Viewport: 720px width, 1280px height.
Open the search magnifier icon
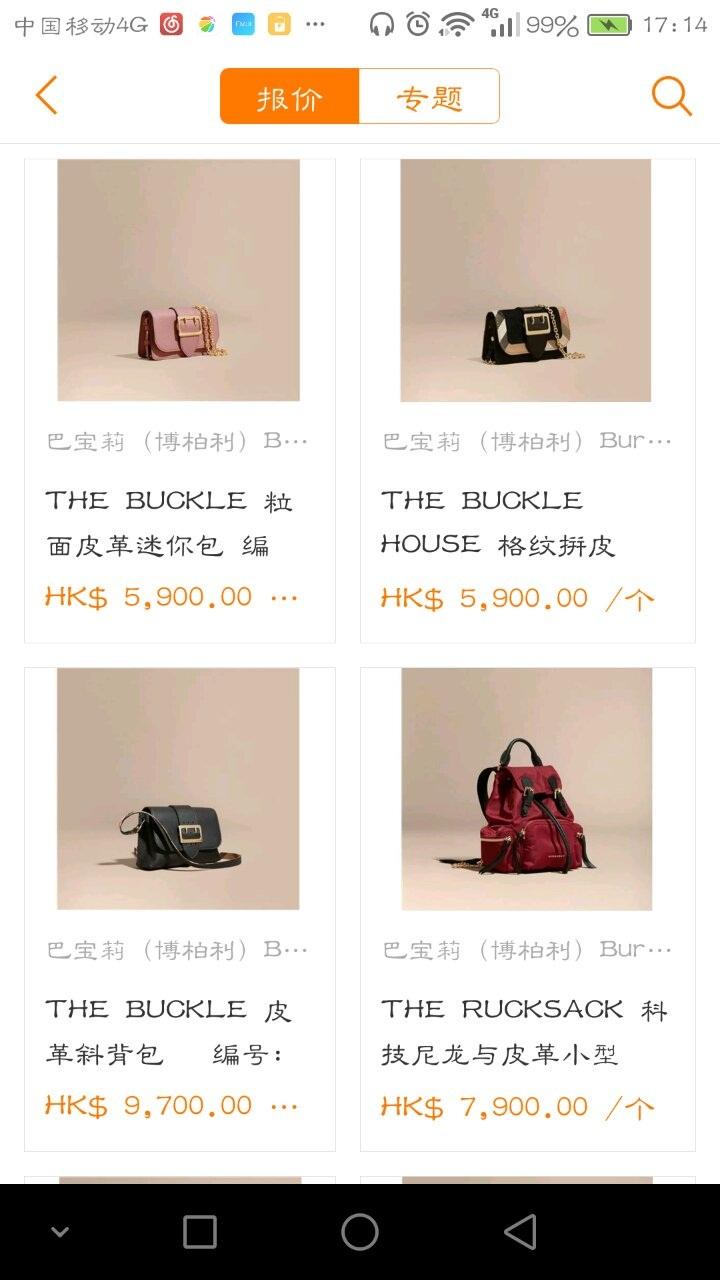coord(671,96)
